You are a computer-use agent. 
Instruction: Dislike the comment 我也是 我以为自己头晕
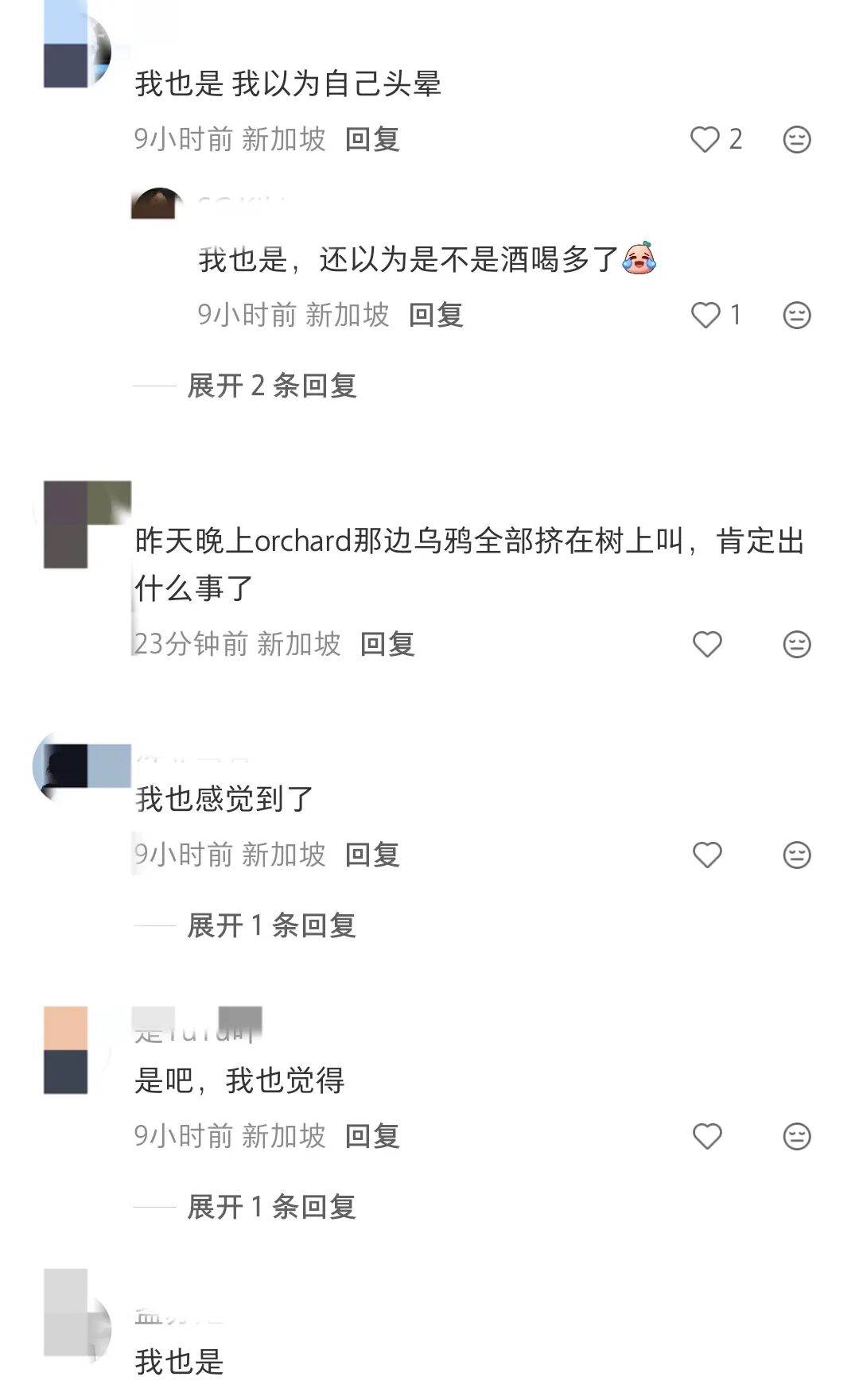tap(796, 140)
